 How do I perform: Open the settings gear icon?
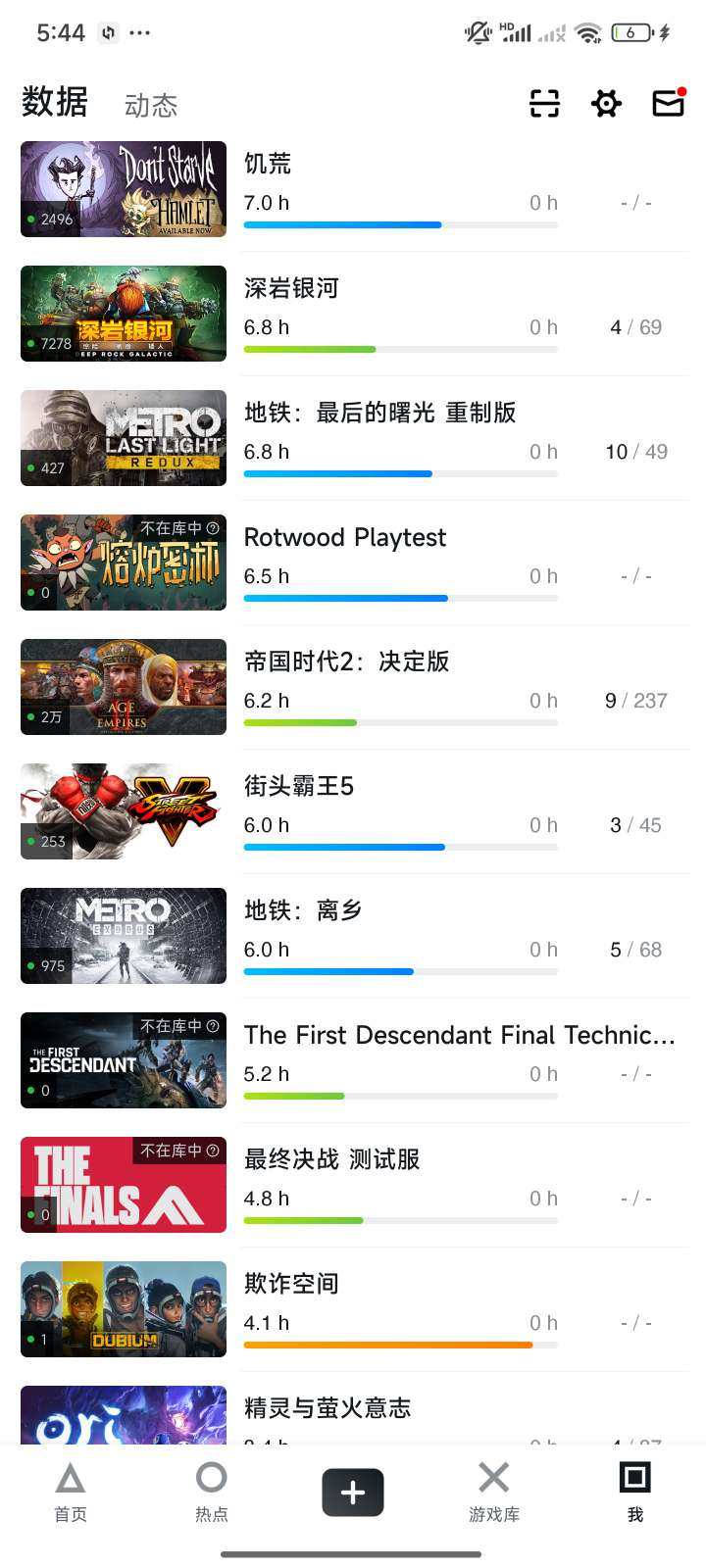point(606,103)
